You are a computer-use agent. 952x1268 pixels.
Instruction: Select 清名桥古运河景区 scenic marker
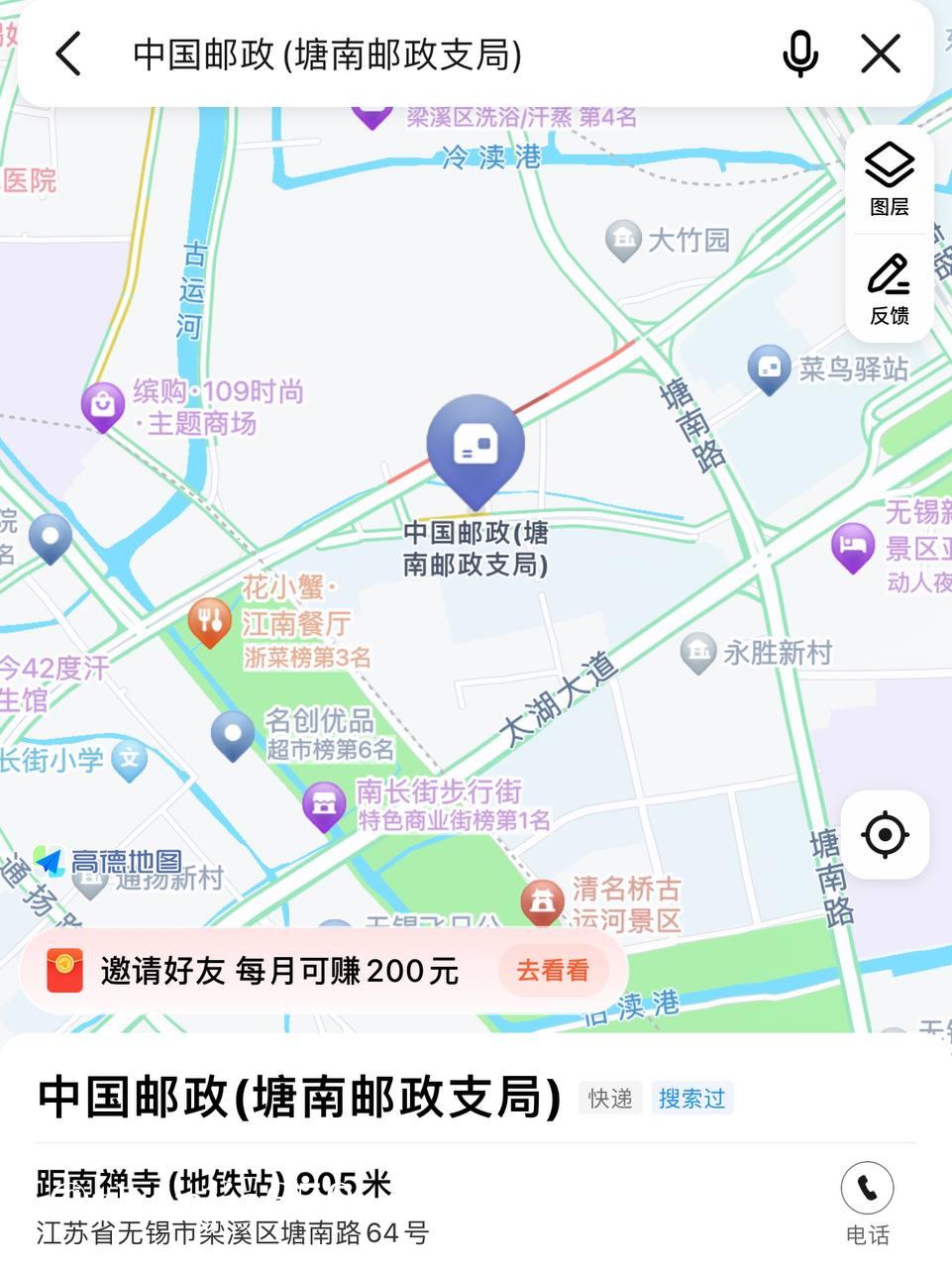(x=542, y=902)
